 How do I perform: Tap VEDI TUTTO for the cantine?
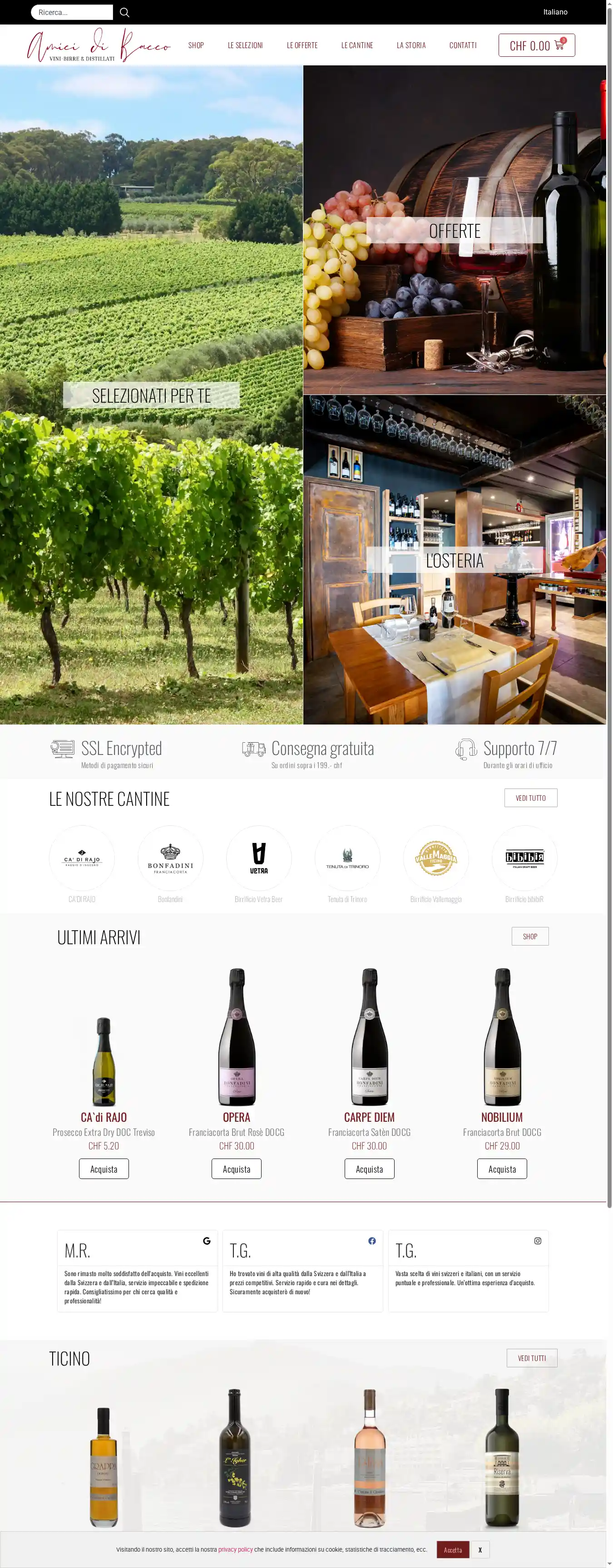click(530, 797)
